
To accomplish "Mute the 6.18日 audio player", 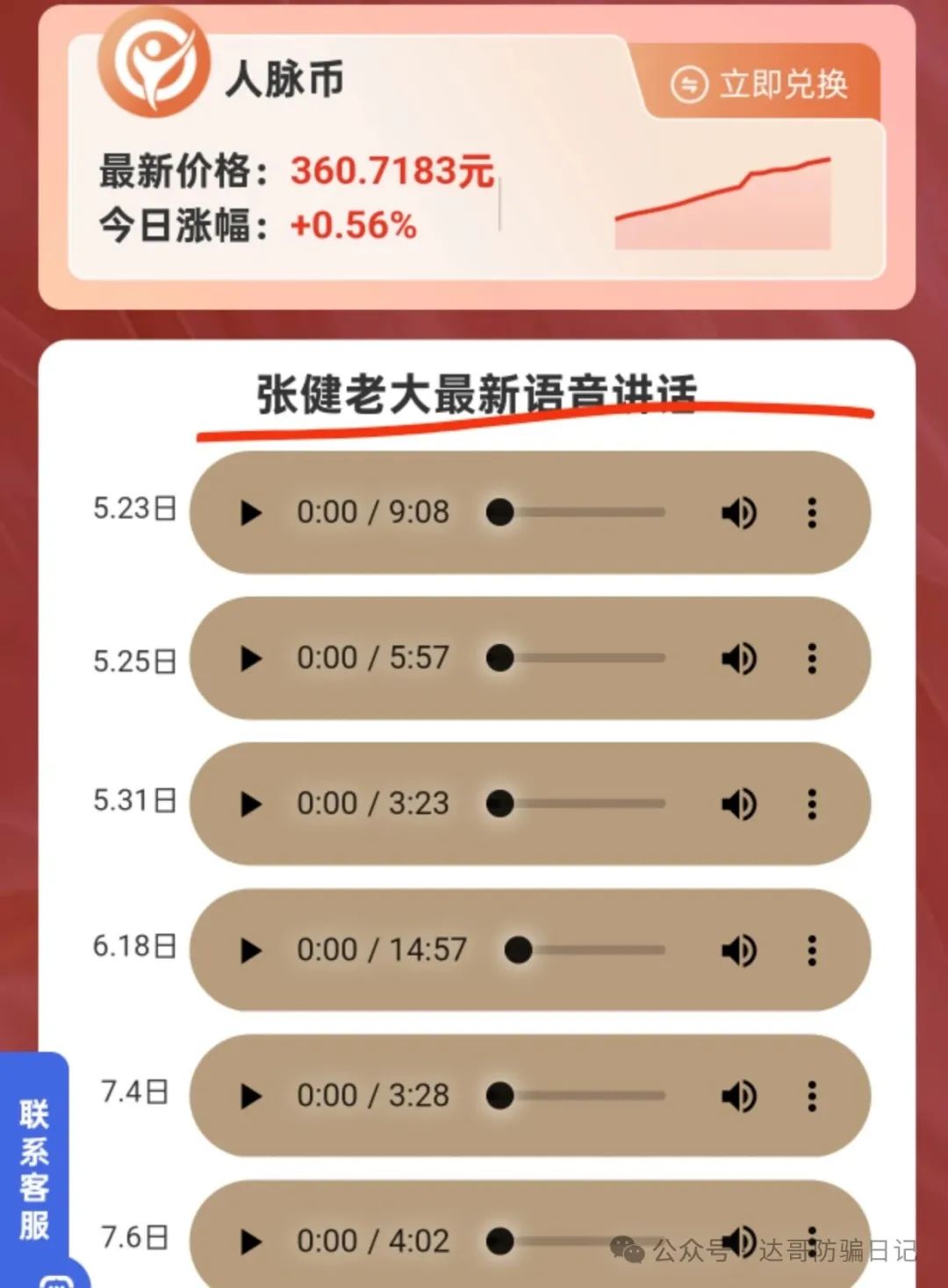I will tap(738, 950).
